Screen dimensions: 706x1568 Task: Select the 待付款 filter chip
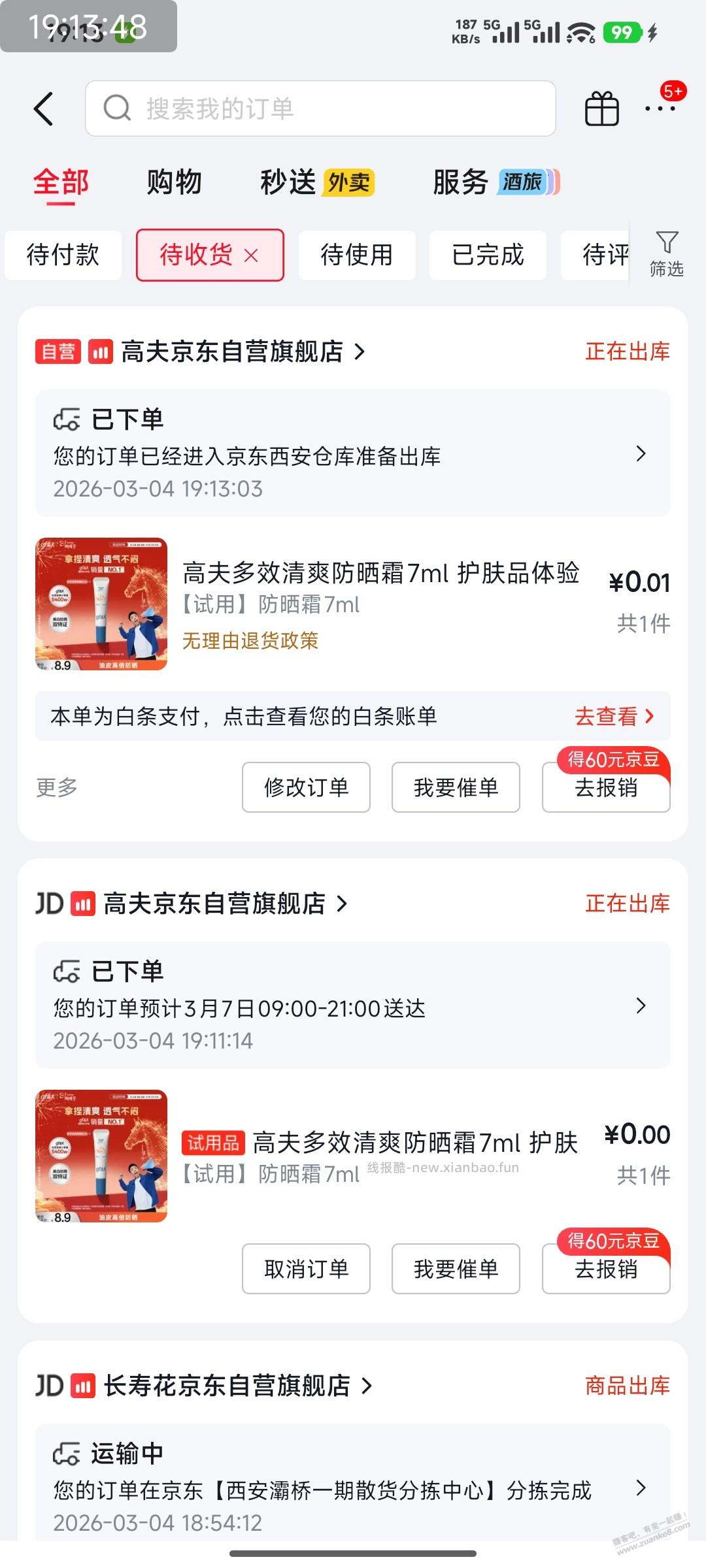pyautogui.click(x=63, y=255)
